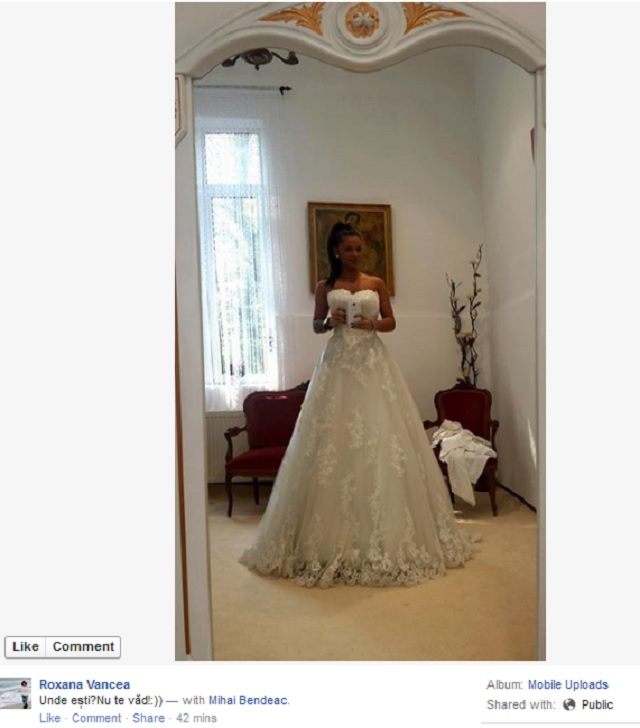Open the 42 mins timestamp link

(195, 718)
